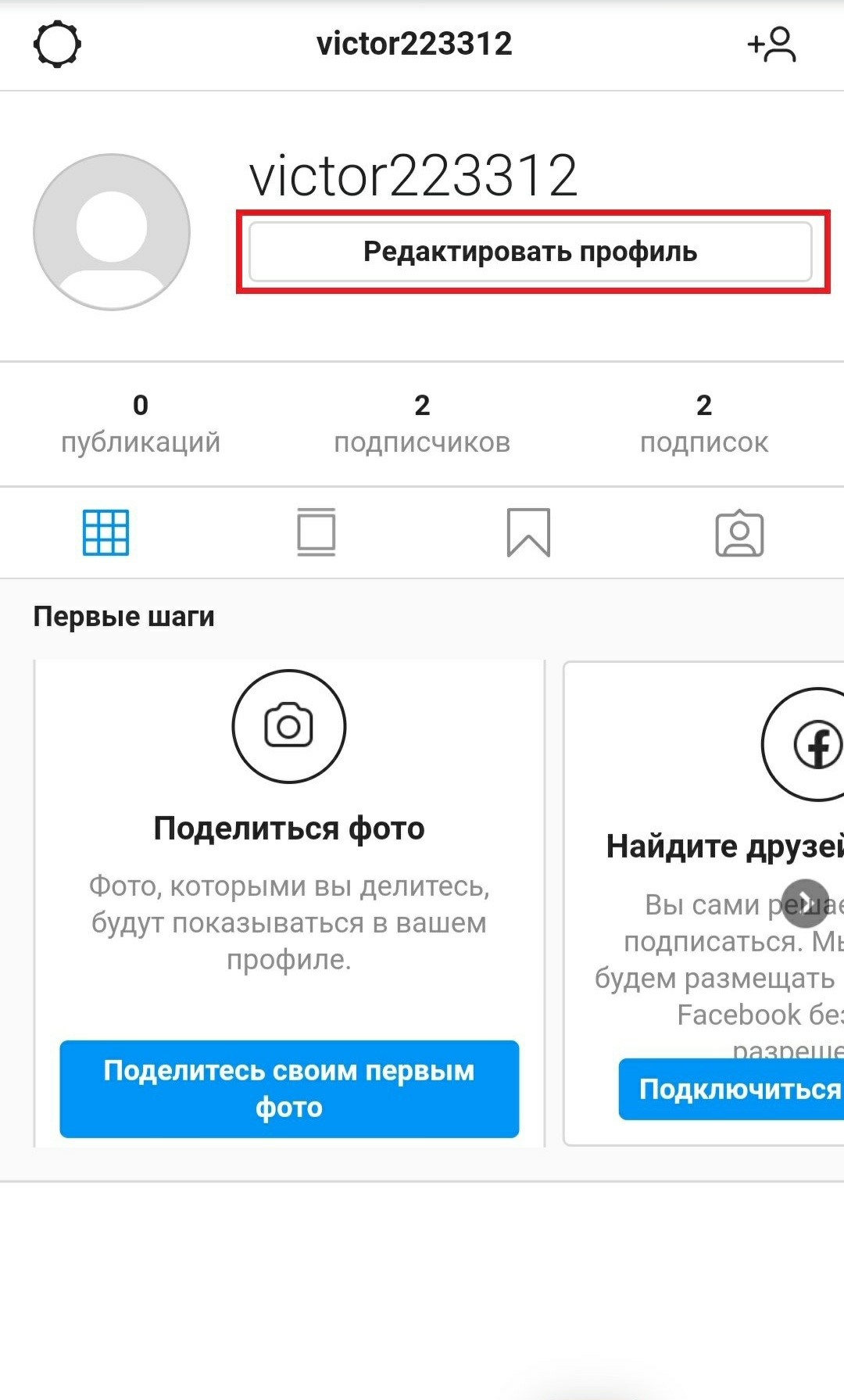Tap Редактировать профиль button
Viewport: 844px width, 1400px height.
pyautogui.click(x=530, y=252)
